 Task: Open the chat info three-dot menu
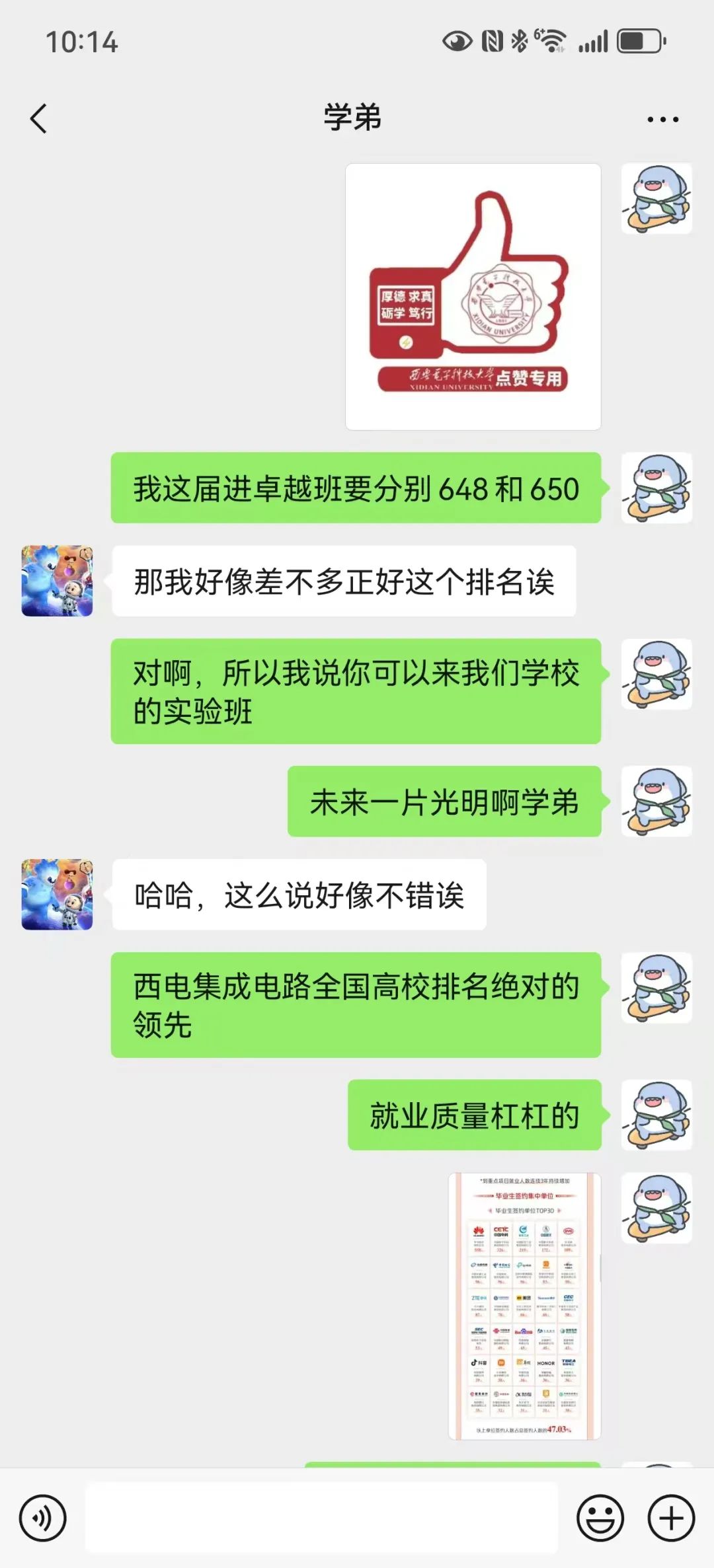pyautogui.click(x=662, y=120)
